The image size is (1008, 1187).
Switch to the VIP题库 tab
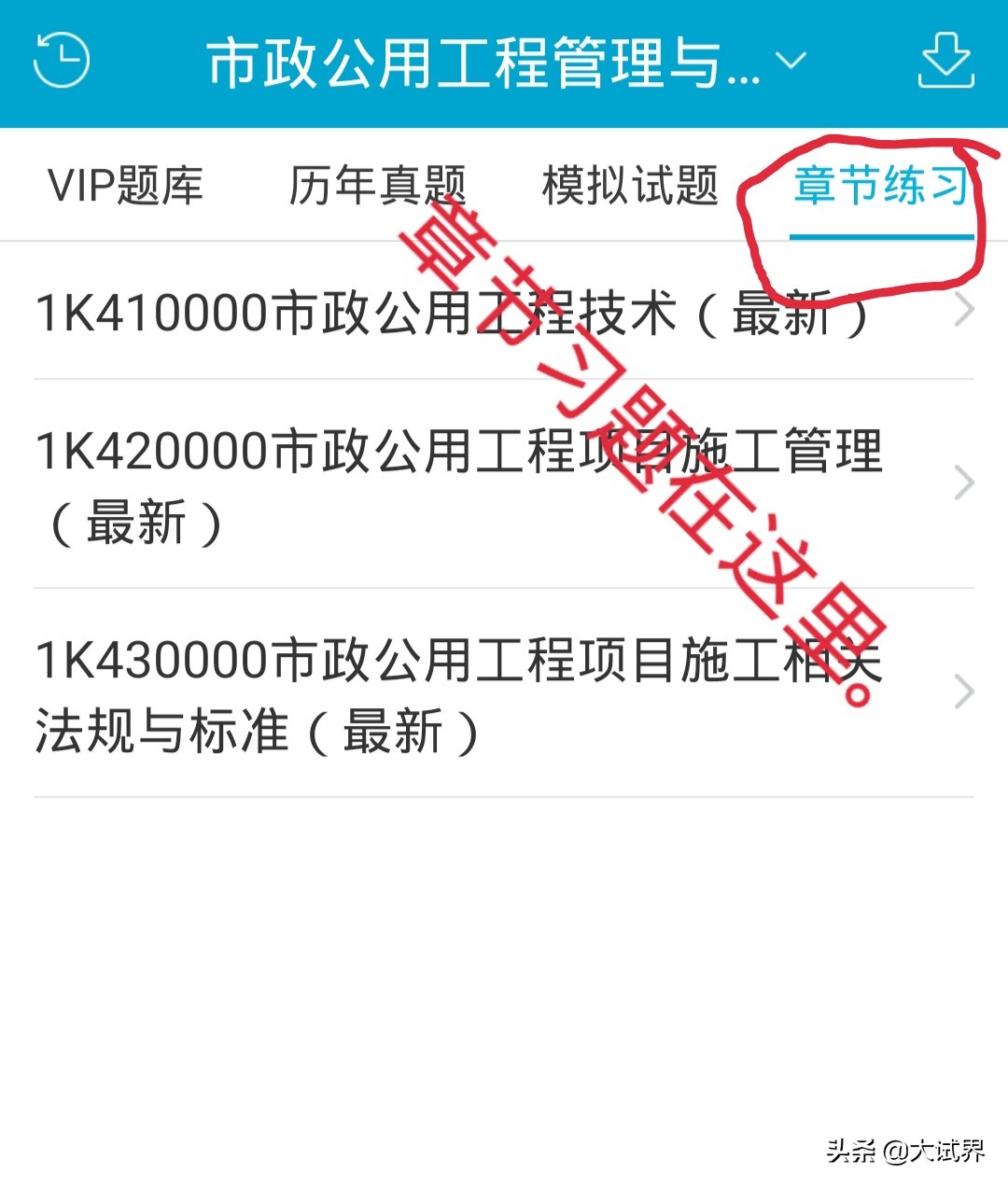point(125,185)
